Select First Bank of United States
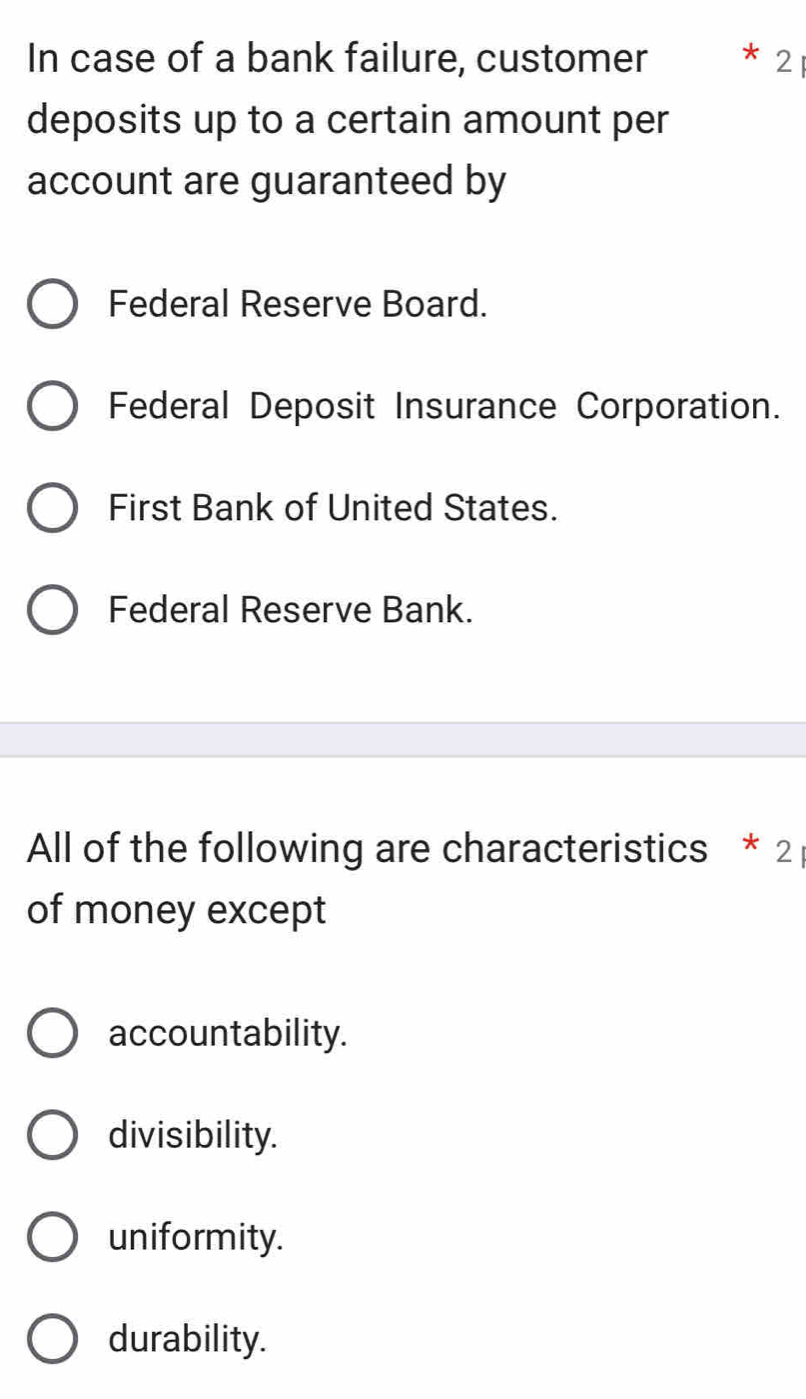 point(55,508)
